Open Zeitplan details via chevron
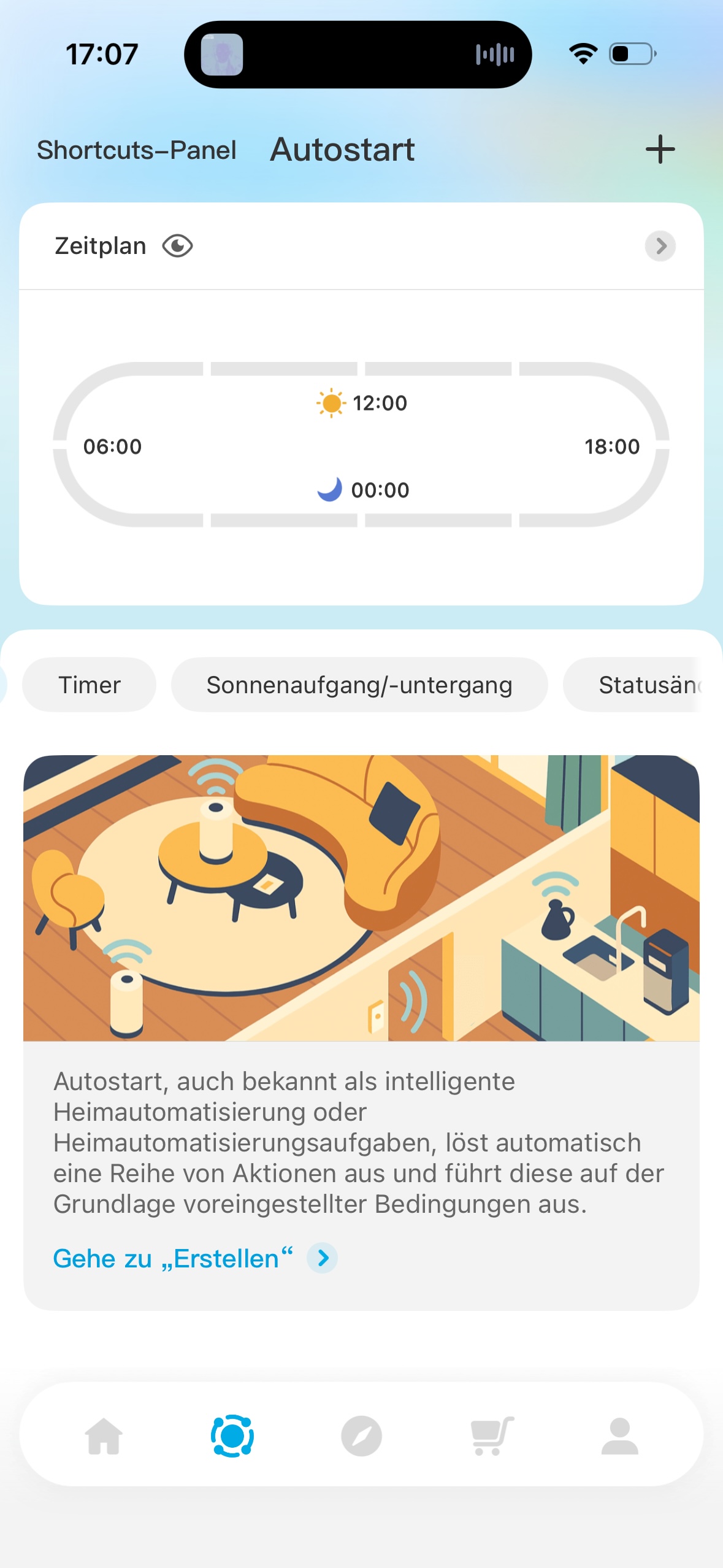The image size is (723, 1568). 660,246
